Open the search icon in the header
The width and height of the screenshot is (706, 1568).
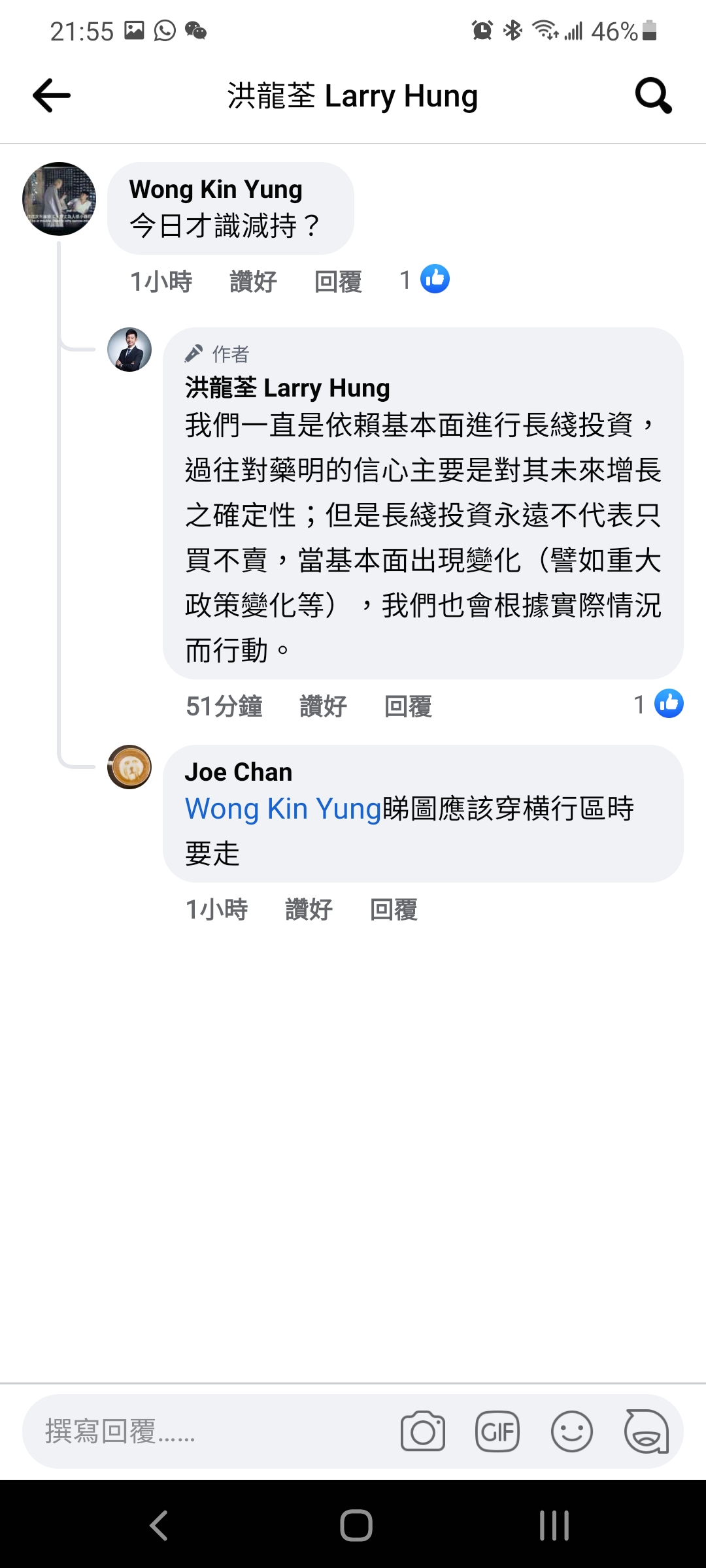653,96
